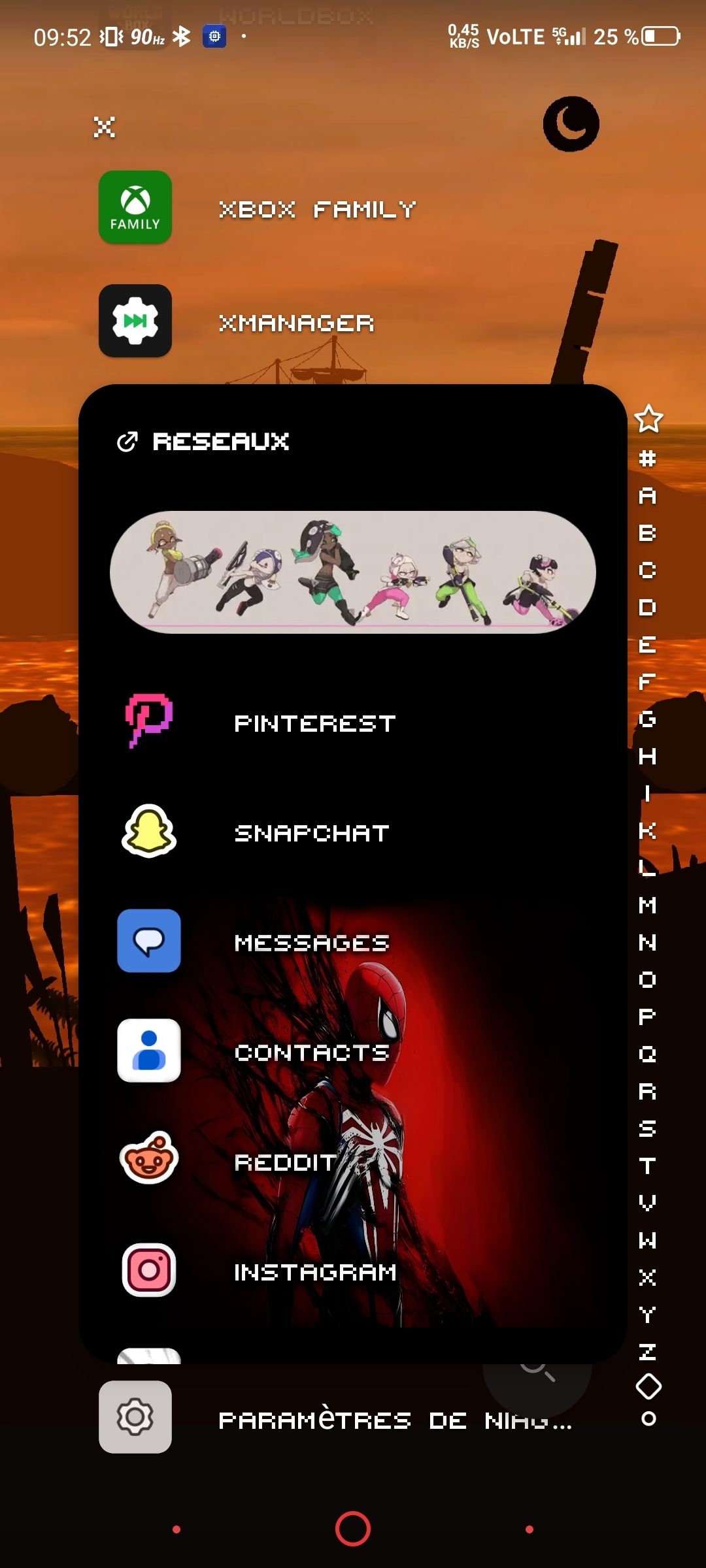Select the # symbol in the index
This screenshot has height=1568, width=706.
point(647,459)
